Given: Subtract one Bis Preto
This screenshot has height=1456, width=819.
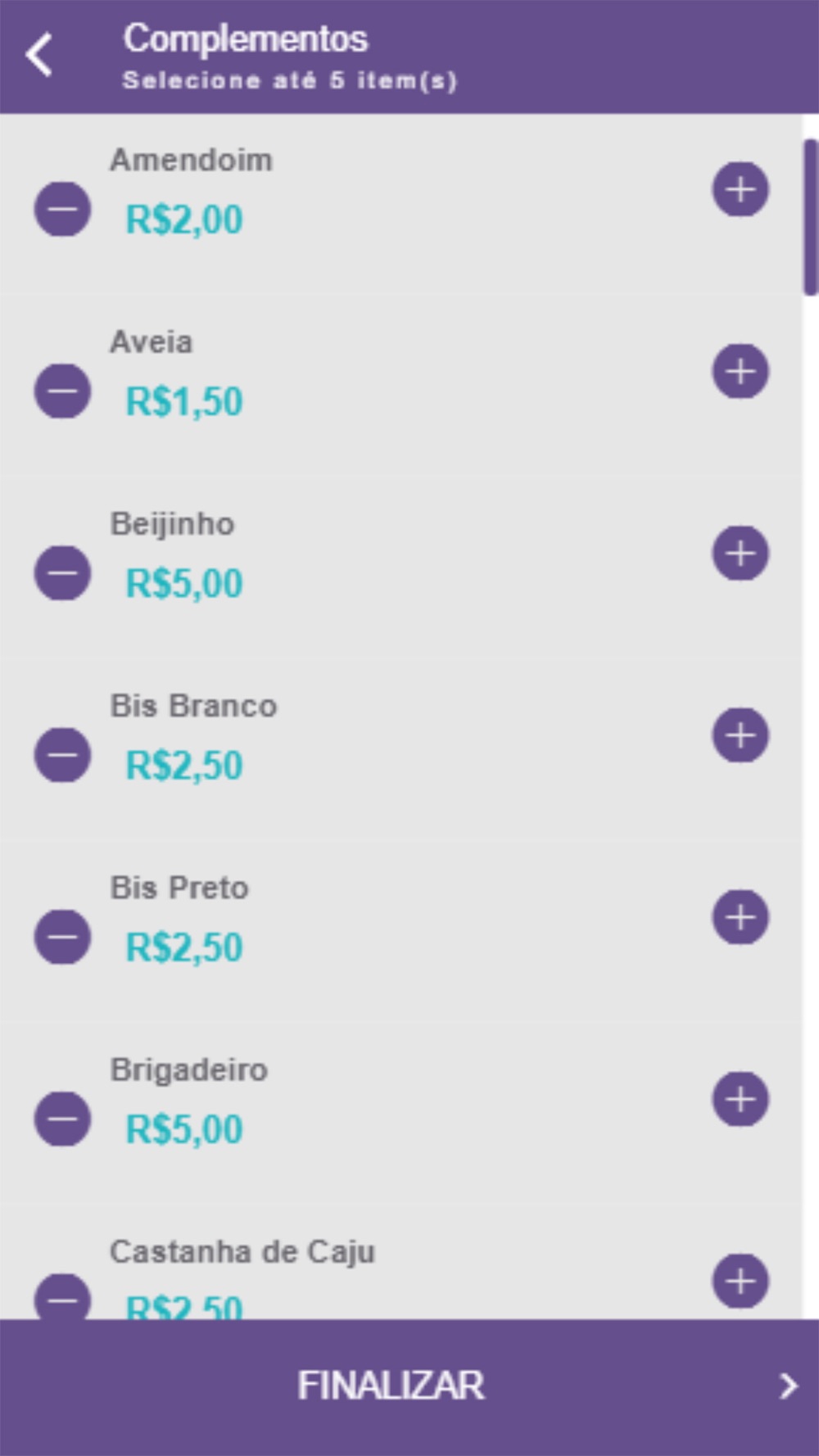Looking at the screenshot, I should (62, 937).
